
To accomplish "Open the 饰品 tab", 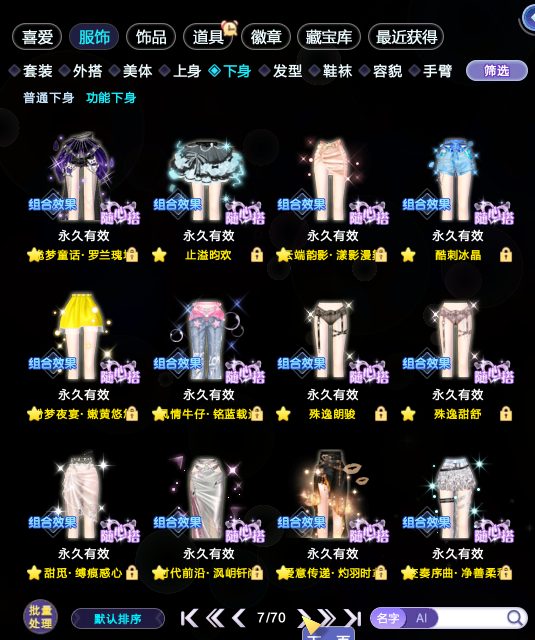I will click(x=151, y=37).
